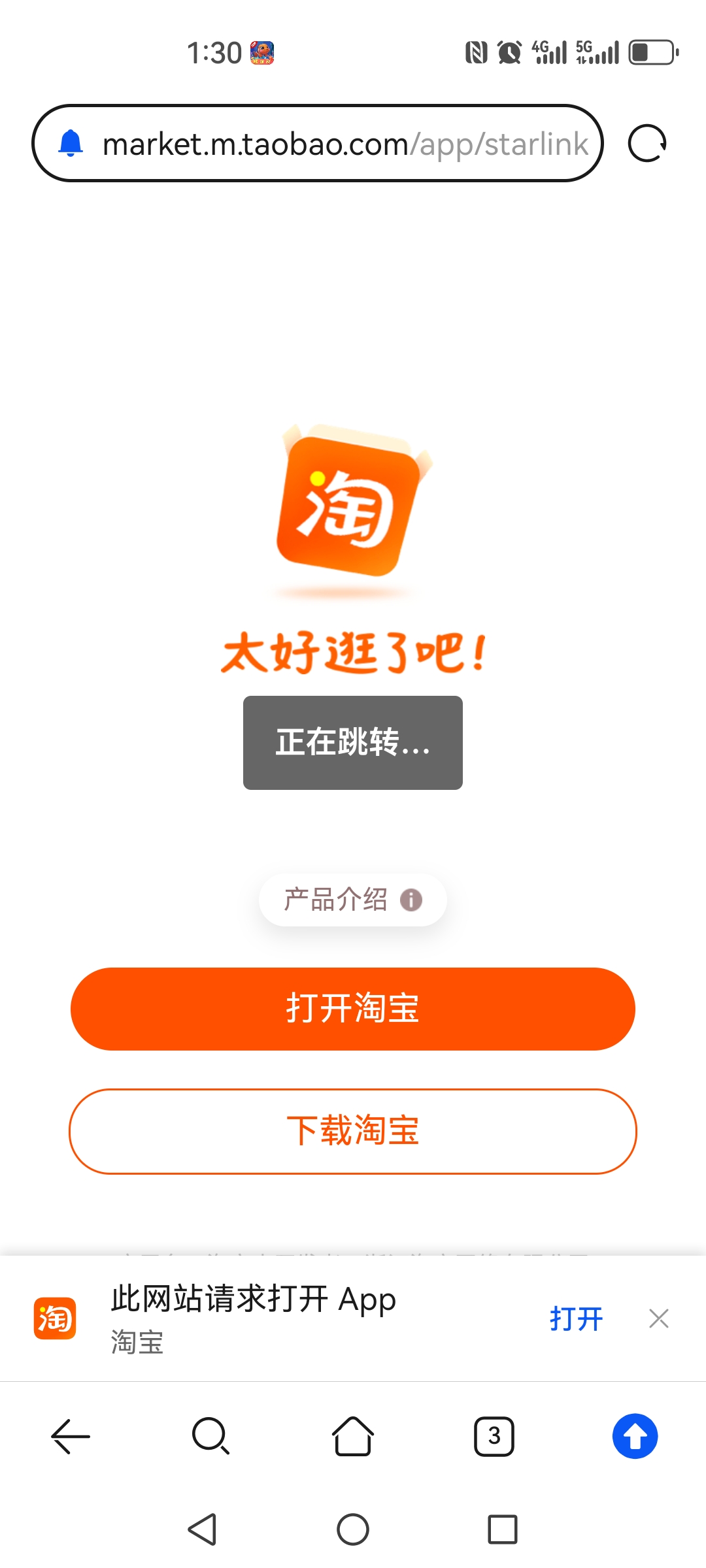Allow opening the app via 打开
Viewport: 706px width, 1568px height.
pyautogui.click(x=576, y=1318)
